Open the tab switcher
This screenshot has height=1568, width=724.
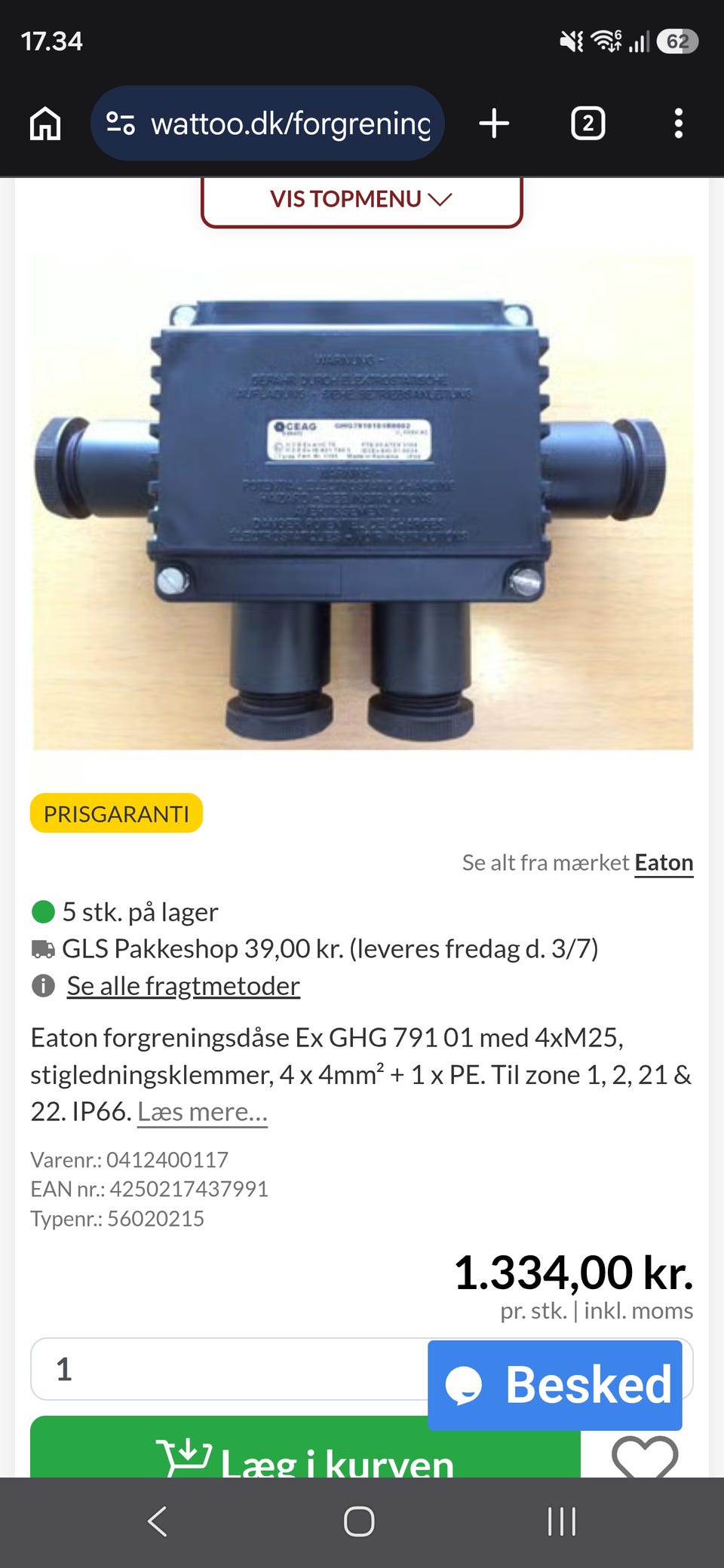tap(588, 123)
